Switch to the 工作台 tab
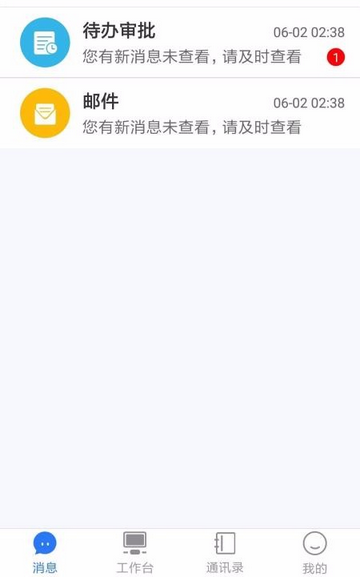 tap(135, 553)
